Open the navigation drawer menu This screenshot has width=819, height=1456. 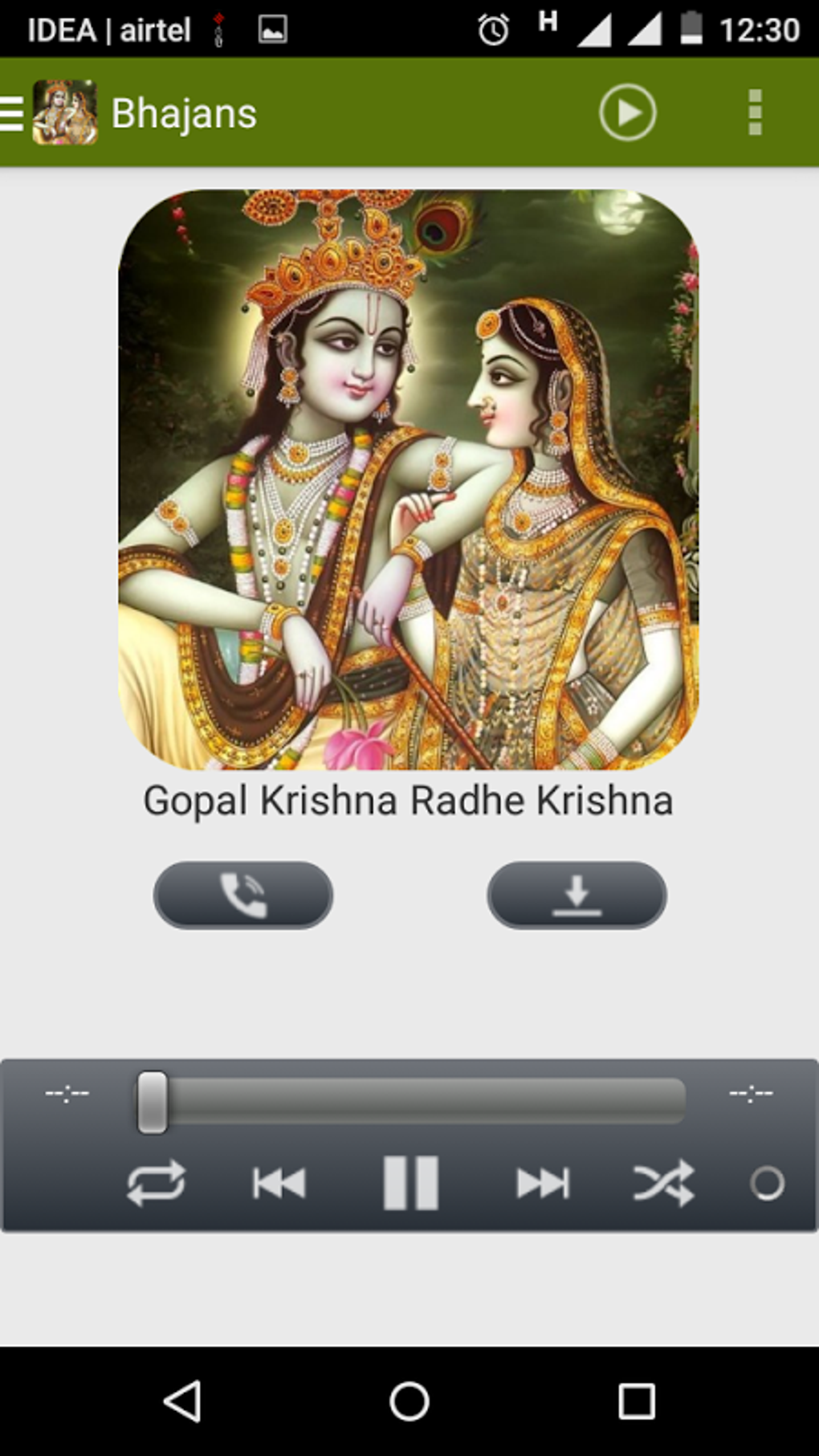point(13,113)
